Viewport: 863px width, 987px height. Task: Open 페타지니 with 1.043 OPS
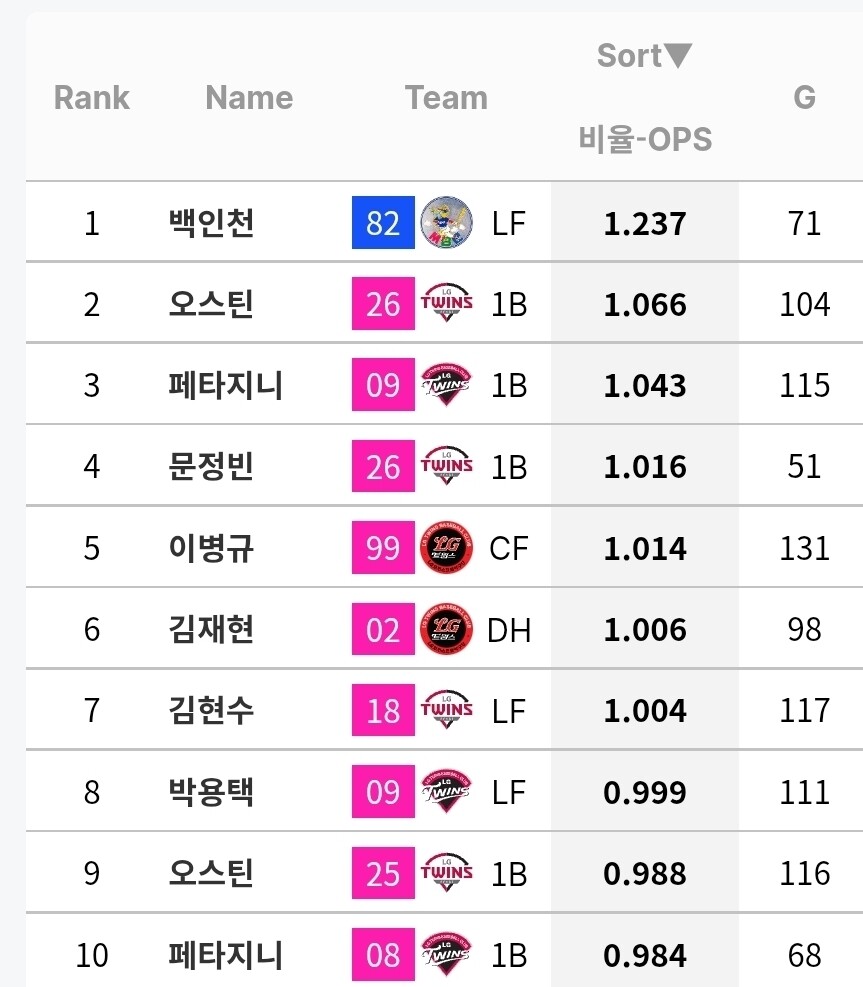point(225,385)
